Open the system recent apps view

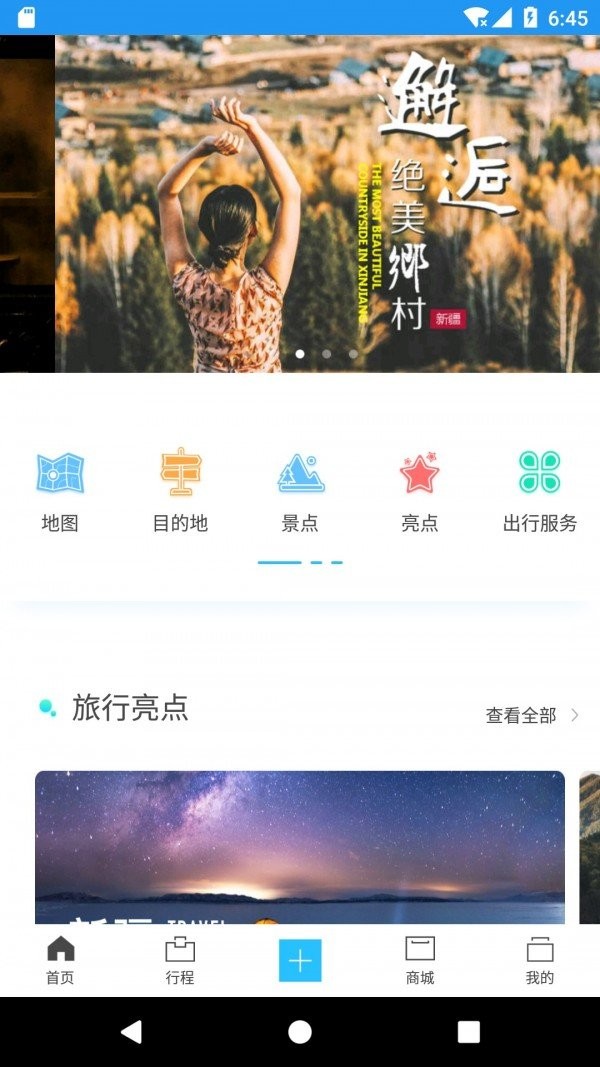click(x=468, y=1032)
